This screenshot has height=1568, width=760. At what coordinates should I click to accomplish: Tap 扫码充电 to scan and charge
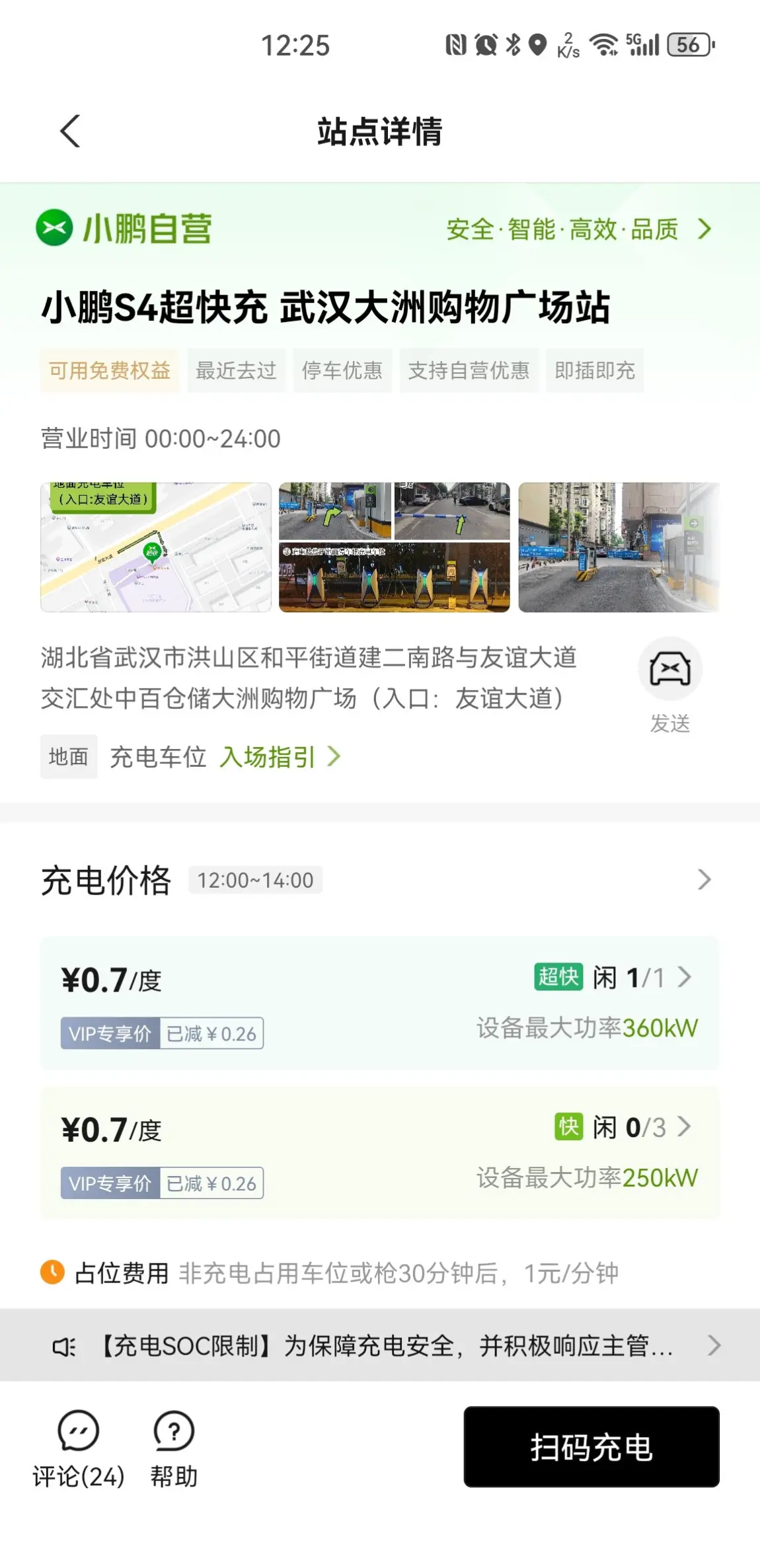pos(591,1447)
